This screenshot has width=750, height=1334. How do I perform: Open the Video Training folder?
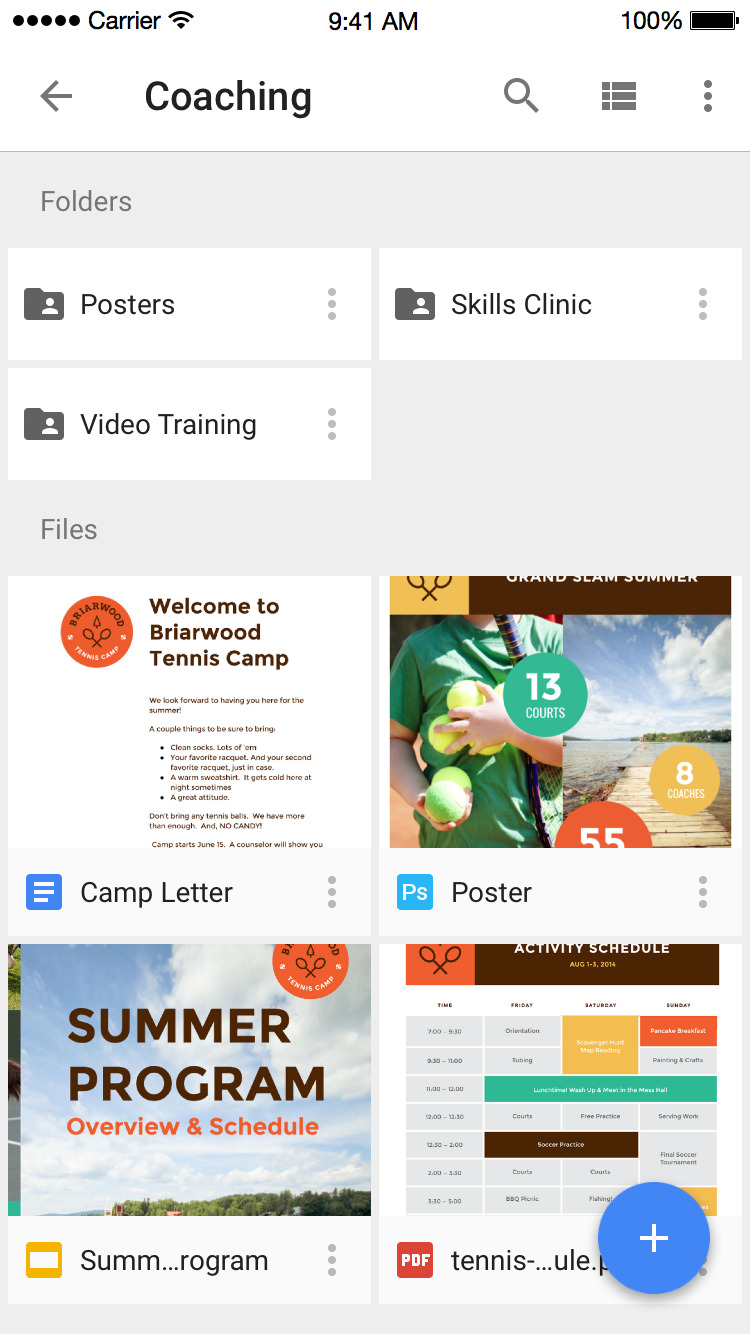160,424
